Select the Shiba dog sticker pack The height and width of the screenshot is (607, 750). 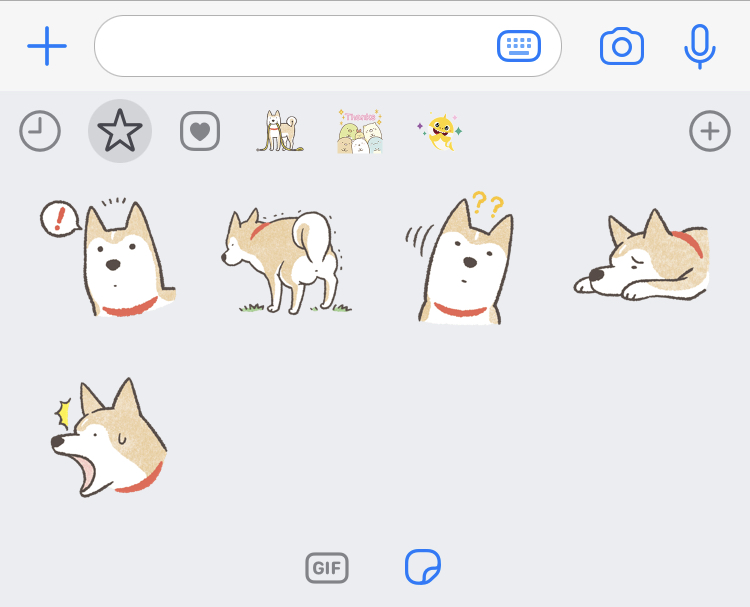pyautogui.click(x=280, y=131)
